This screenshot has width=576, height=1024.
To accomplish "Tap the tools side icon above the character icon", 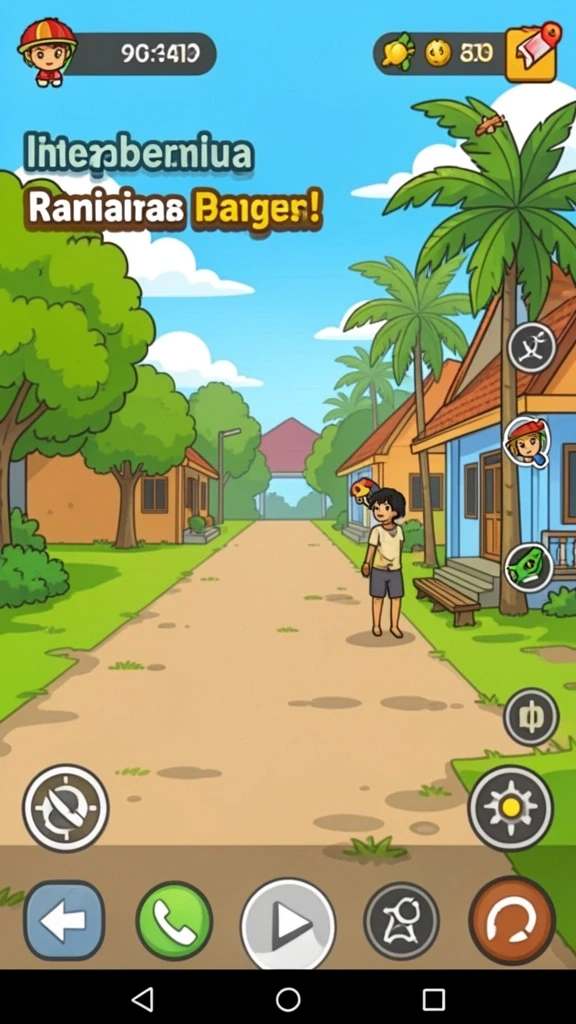I will [x=532, y=347].
